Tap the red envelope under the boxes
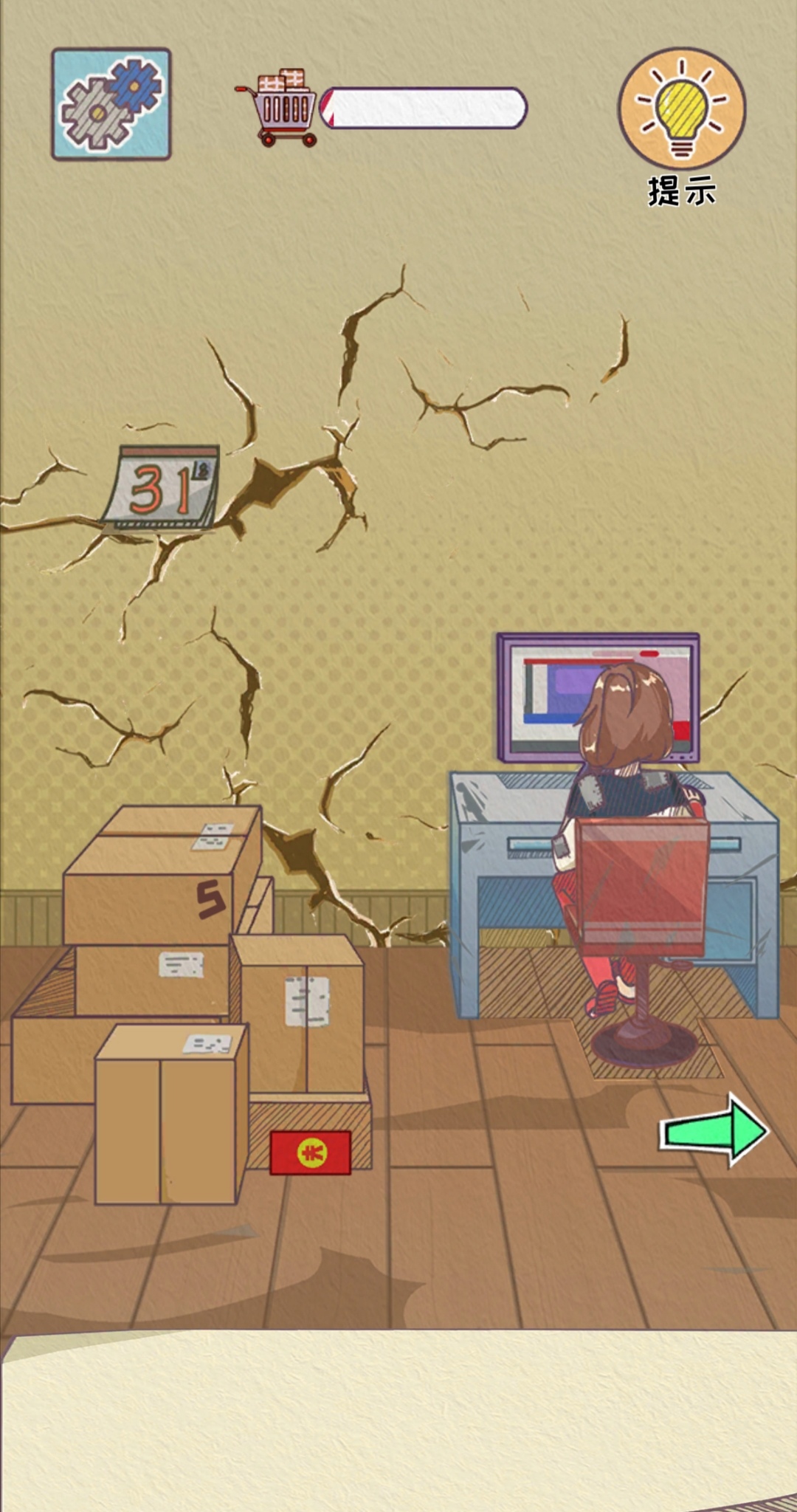This screenshot has width=797, height=1512. click(x=310, y=1152)
